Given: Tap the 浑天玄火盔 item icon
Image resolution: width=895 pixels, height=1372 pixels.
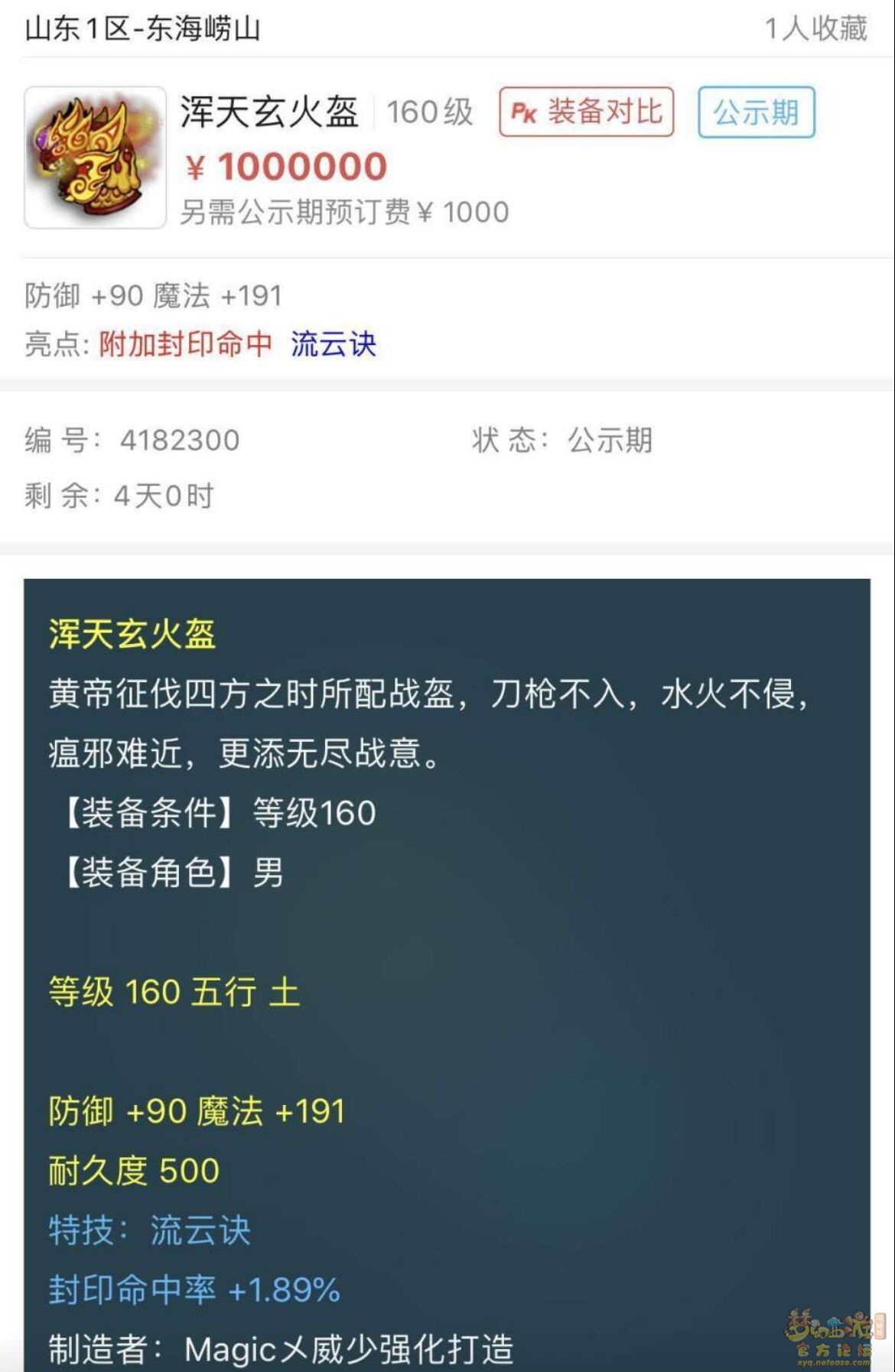Looking at the screenshot, I should point(95,158).
